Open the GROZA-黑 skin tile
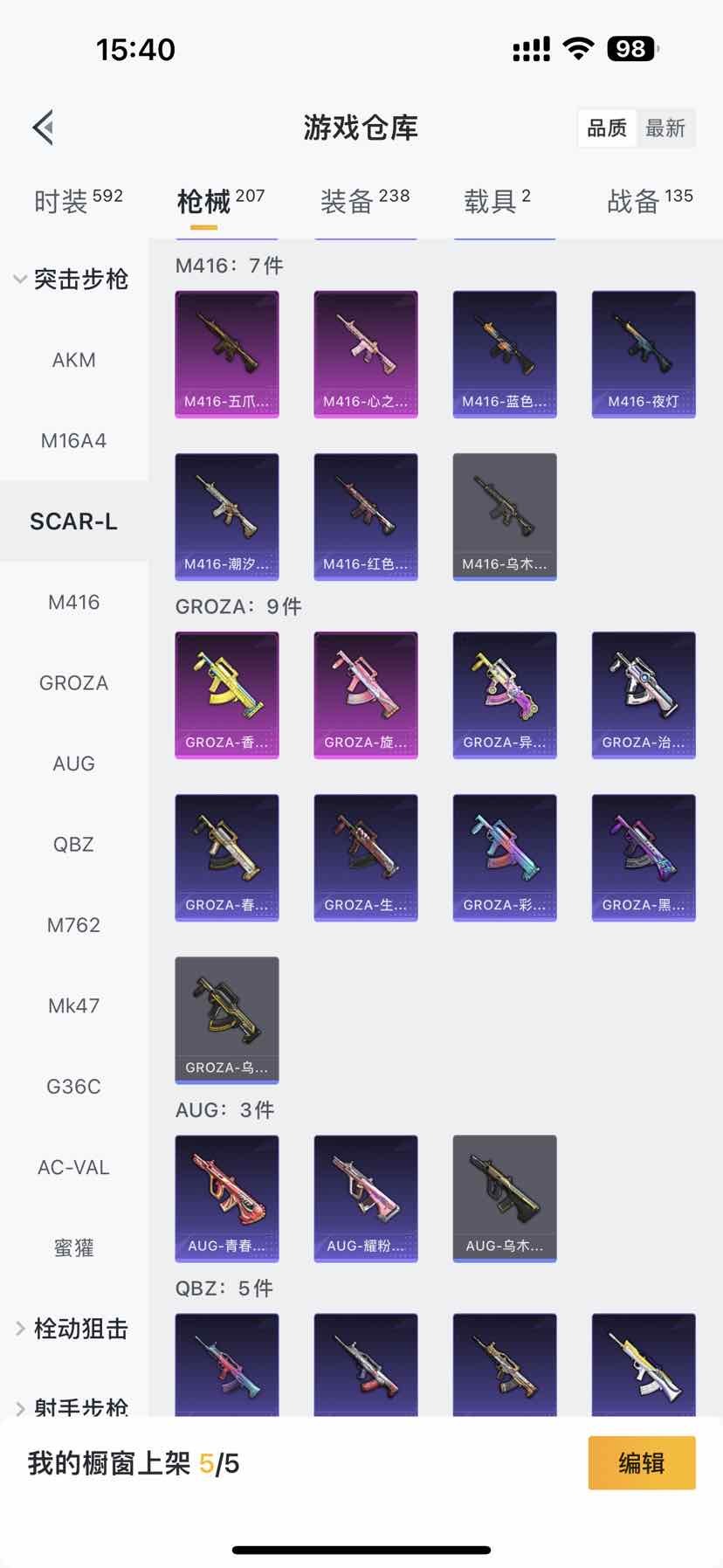Image resolution: width=723 pixels, height=1568 pixels. [644, 857]
